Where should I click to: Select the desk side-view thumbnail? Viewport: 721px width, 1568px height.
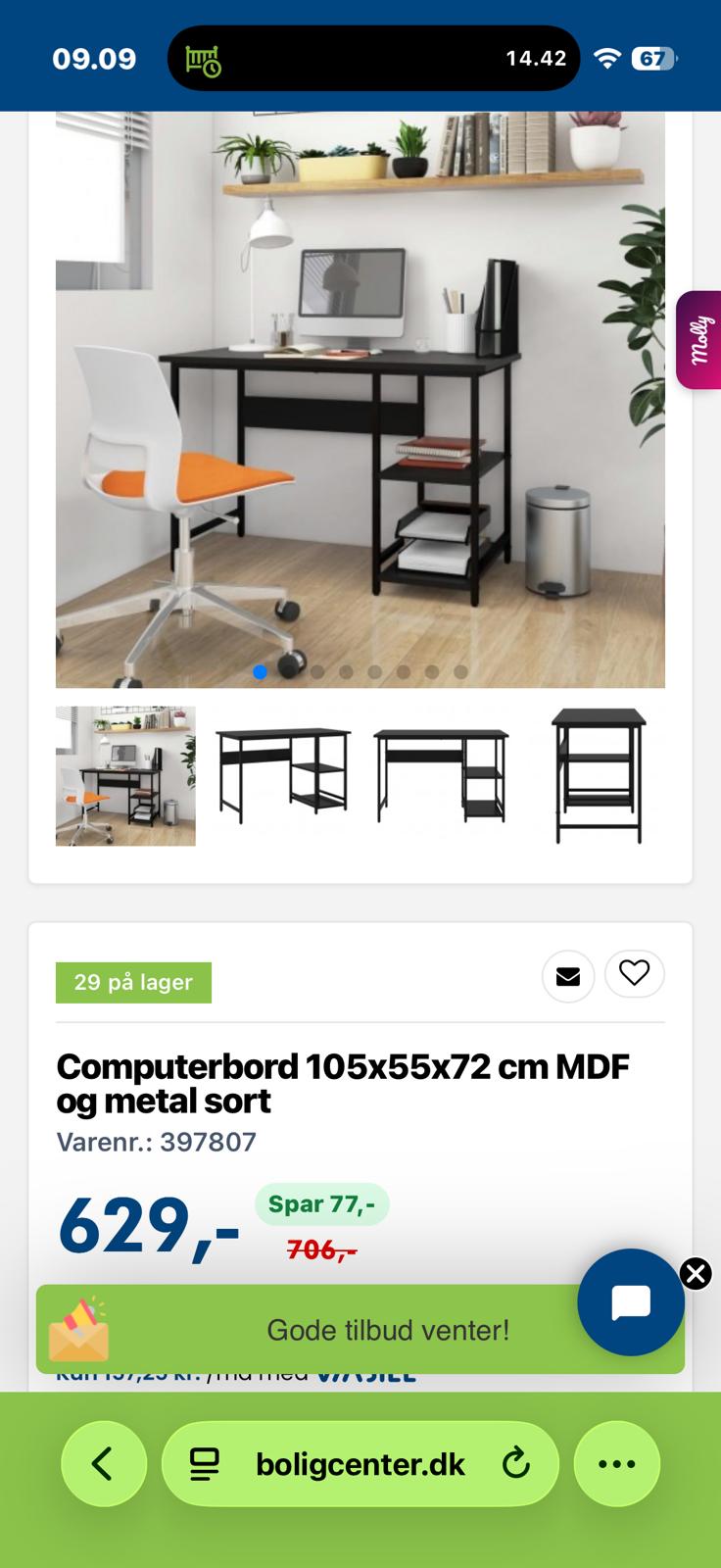click(x=599, y=775)
